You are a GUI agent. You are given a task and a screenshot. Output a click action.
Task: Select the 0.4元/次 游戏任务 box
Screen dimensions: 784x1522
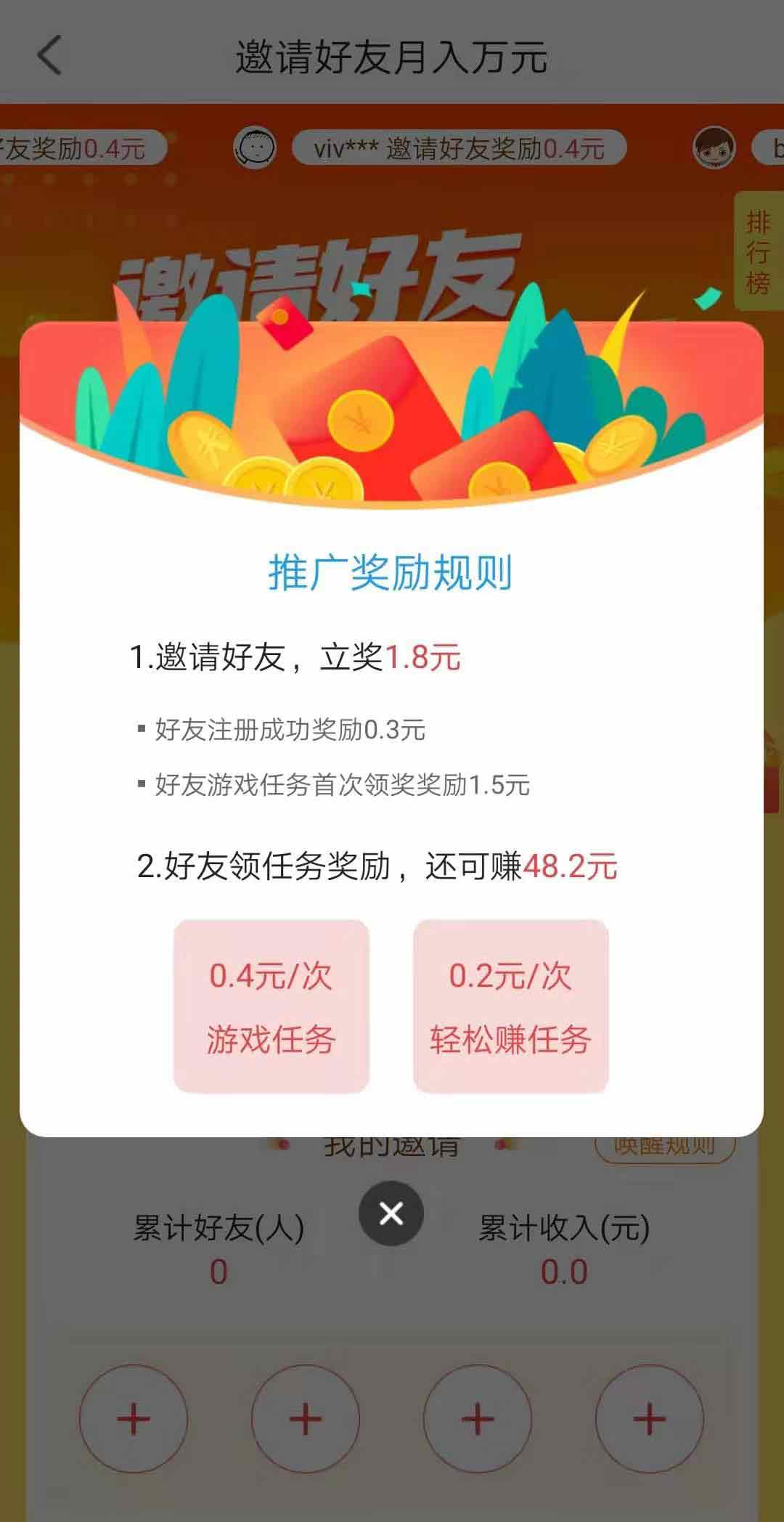pos(271,1006)
